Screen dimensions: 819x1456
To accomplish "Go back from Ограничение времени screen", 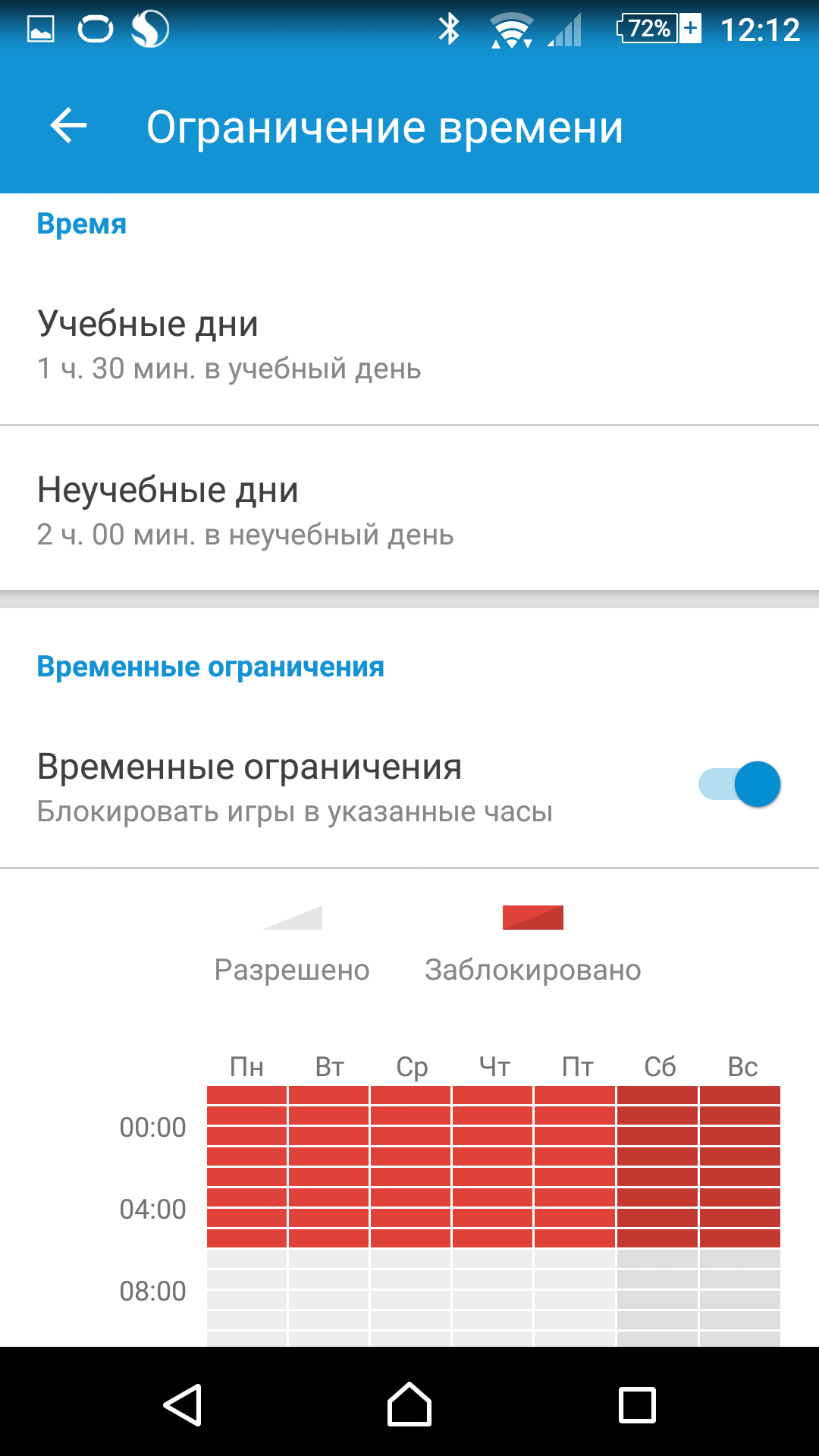I will [x=68, y=126].
